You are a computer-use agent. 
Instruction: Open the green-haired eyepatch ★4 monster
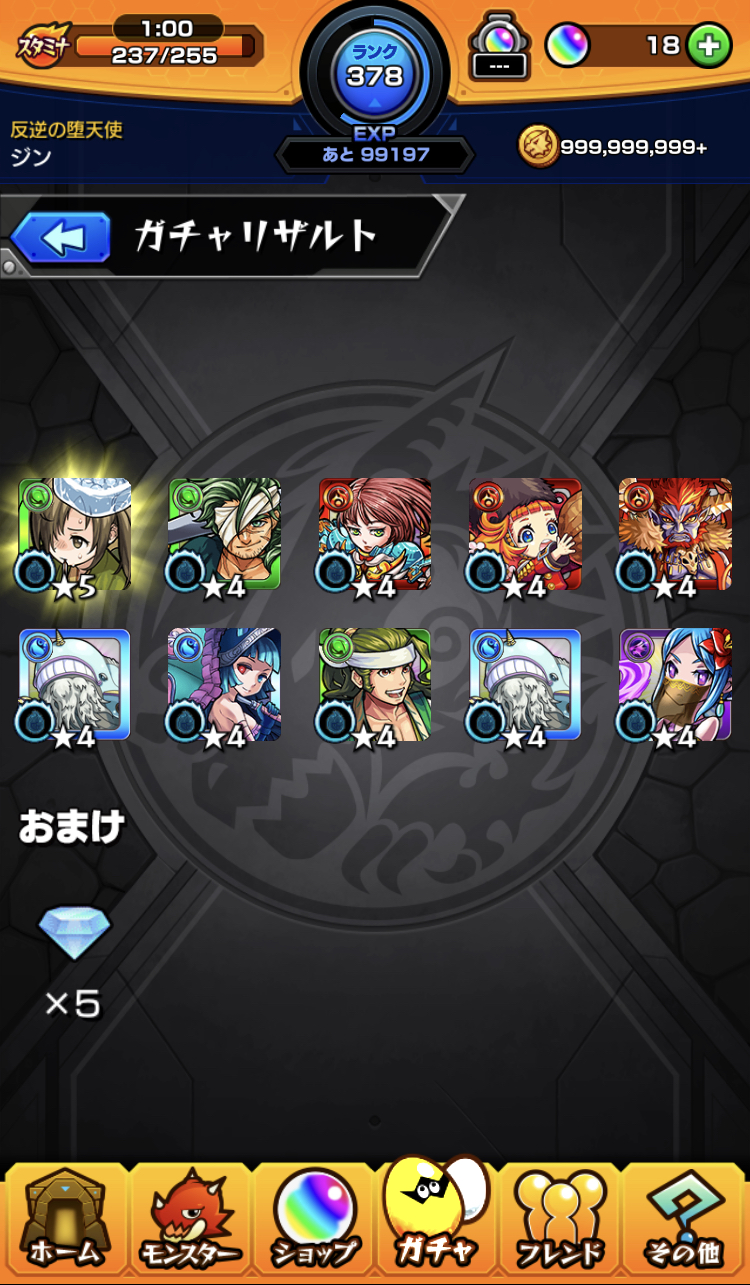click(x=225, y=535)
